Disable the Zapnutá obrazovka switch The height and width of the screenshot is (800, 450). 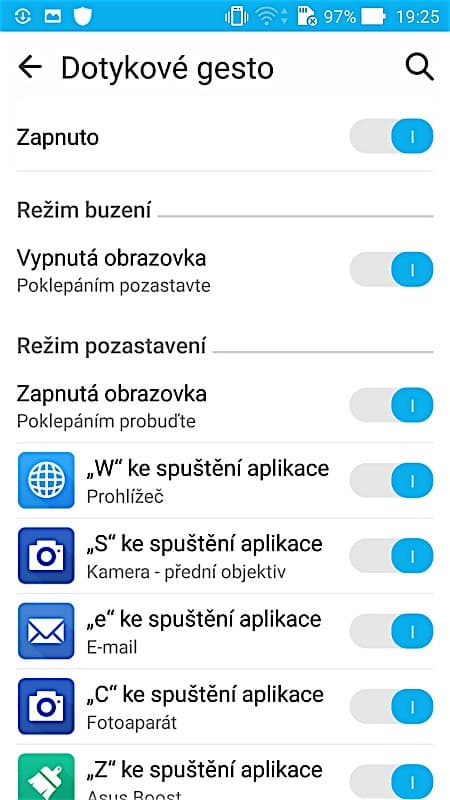tap(391, 405)
